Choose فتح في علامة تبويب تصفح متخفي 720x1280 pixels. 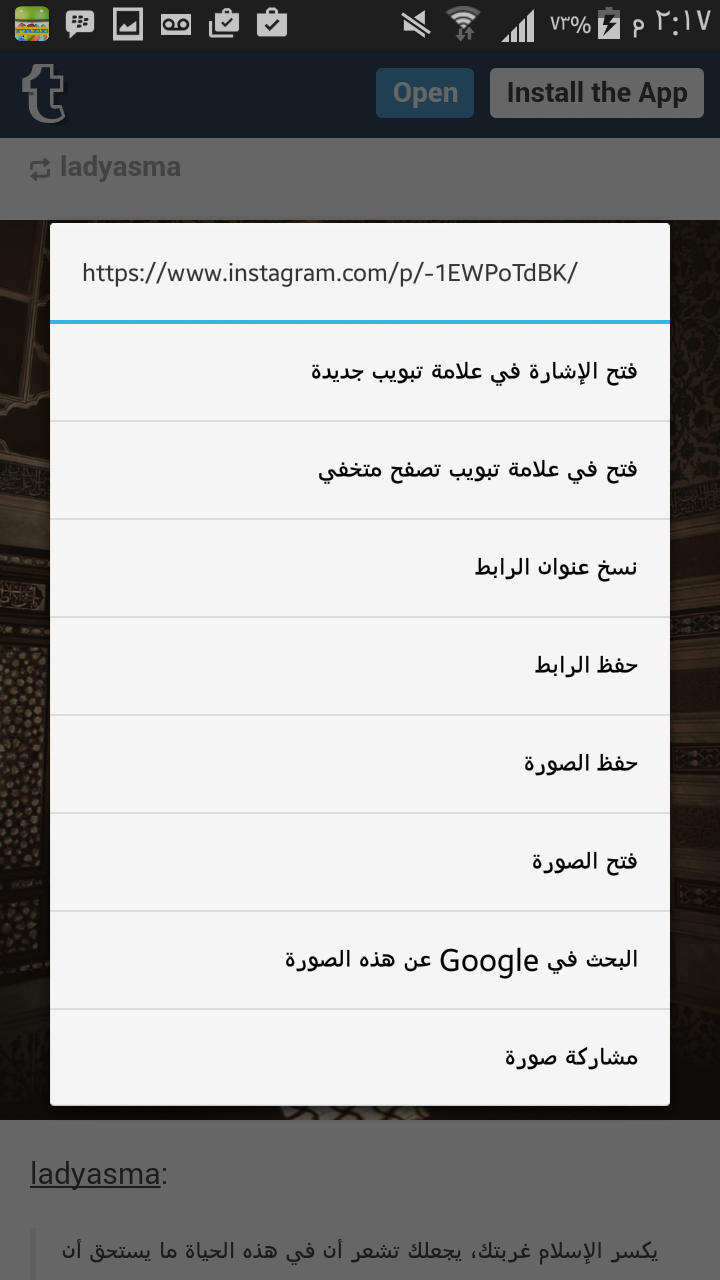360,470
